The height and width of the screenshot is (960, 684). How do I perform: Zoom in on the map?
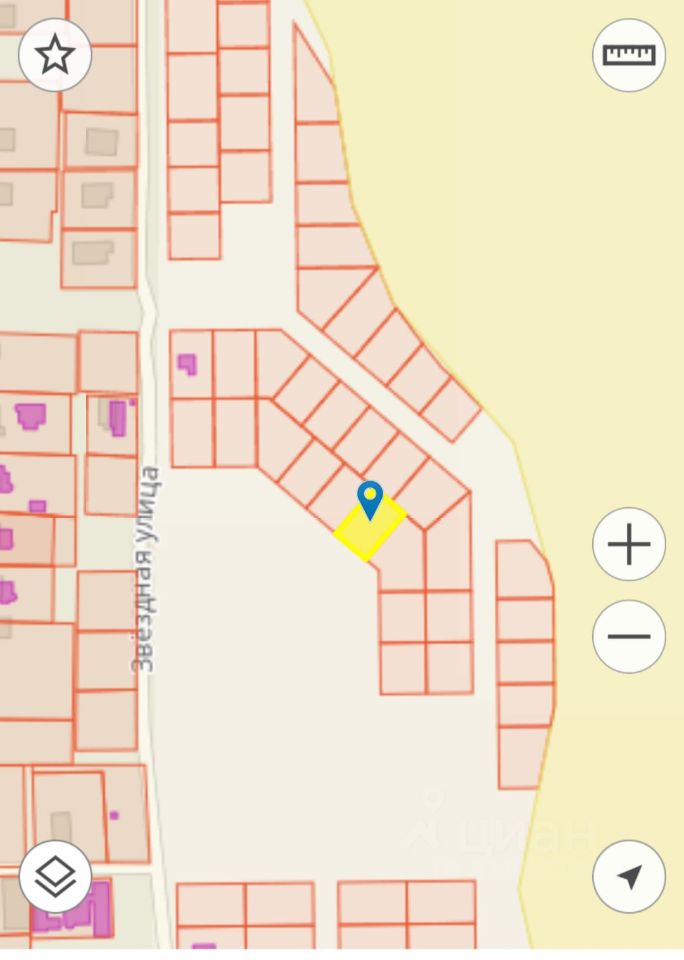click(x=629, y=545)
